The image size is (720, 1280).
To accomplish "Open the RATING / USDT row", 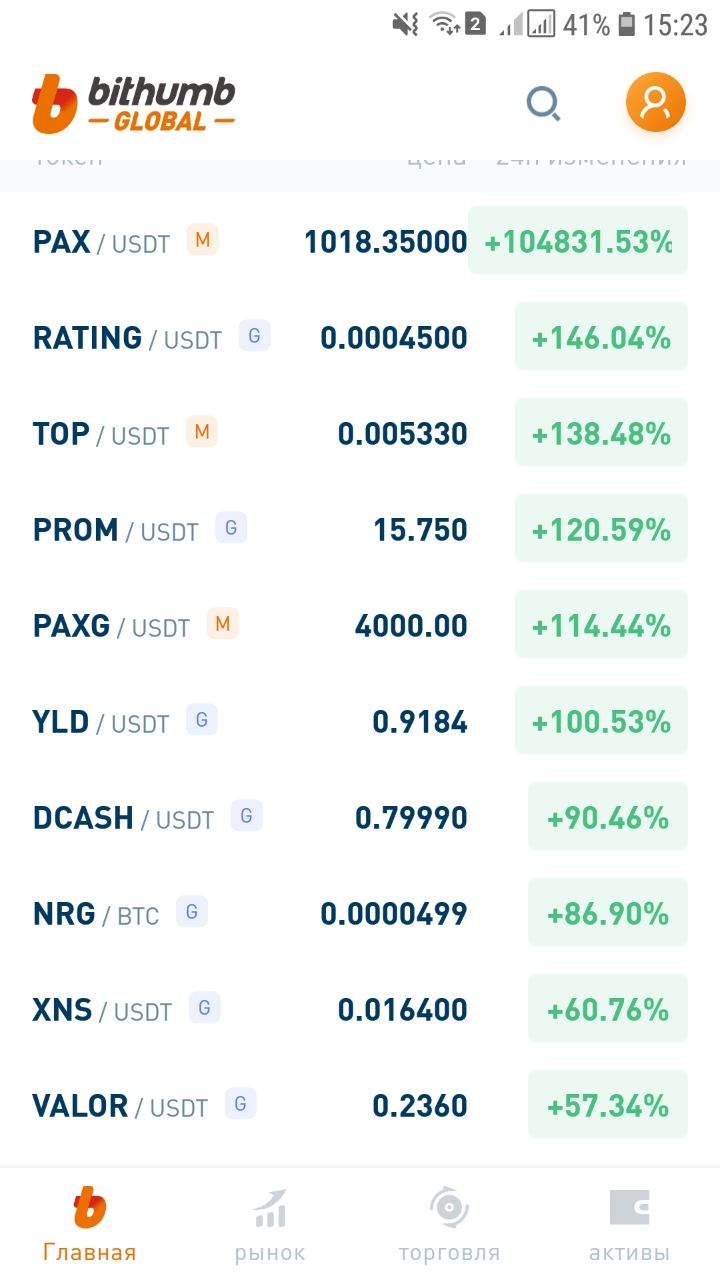I will point(360,336).
